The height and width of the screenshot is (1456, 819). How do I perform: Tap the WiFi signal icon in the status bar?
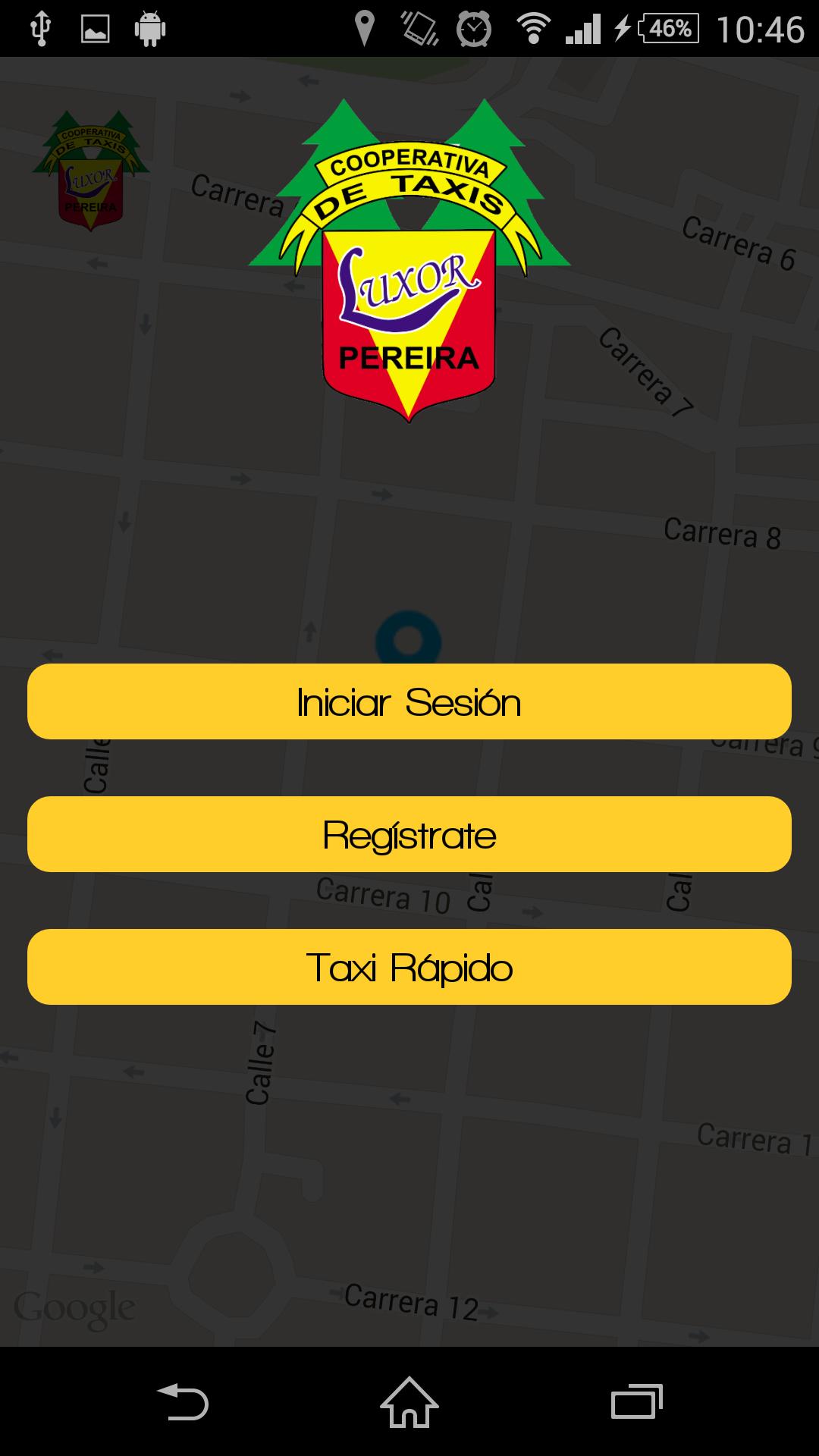533,27
